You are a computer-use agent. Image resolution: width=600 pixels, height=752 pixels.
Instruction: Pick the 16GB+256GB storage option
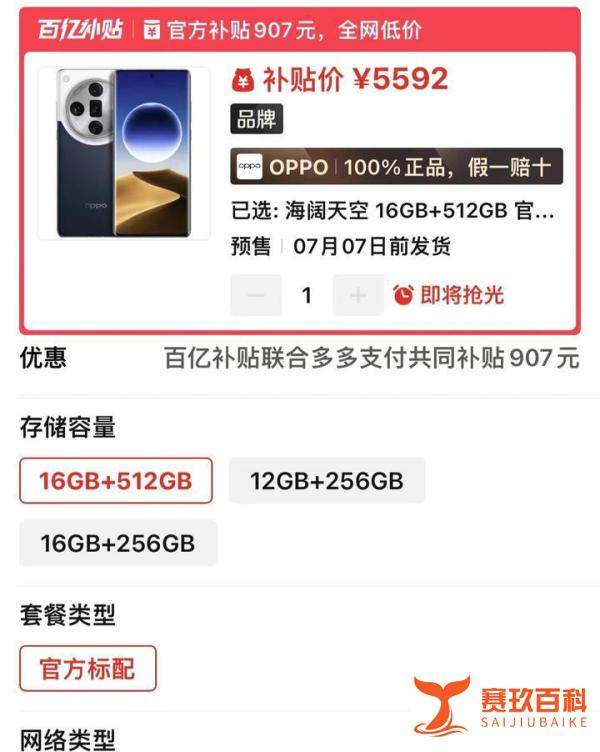tap(117, 544)
